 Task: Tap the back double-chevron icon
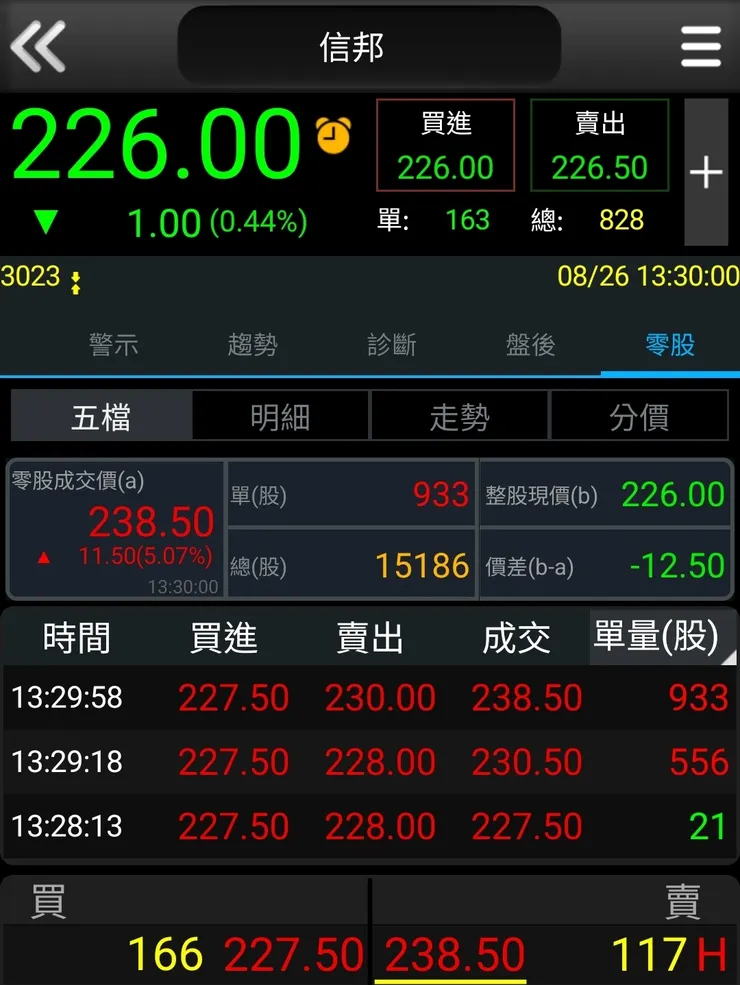[x=38, y=45]
